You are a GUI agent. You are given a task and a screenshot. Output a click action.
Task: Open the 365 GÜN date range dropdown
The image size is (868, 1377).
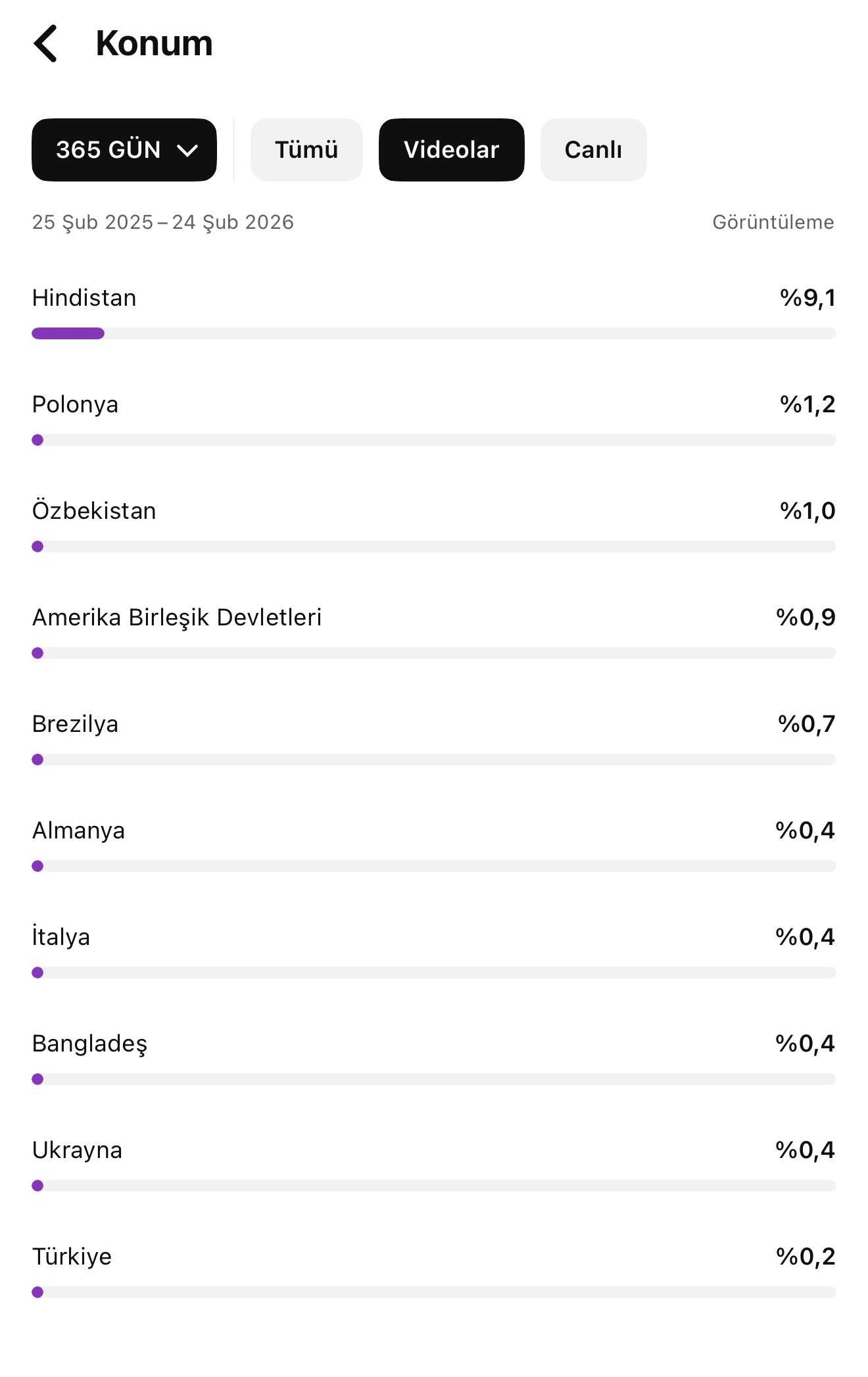pyautogui.click(x=124, y=150)
